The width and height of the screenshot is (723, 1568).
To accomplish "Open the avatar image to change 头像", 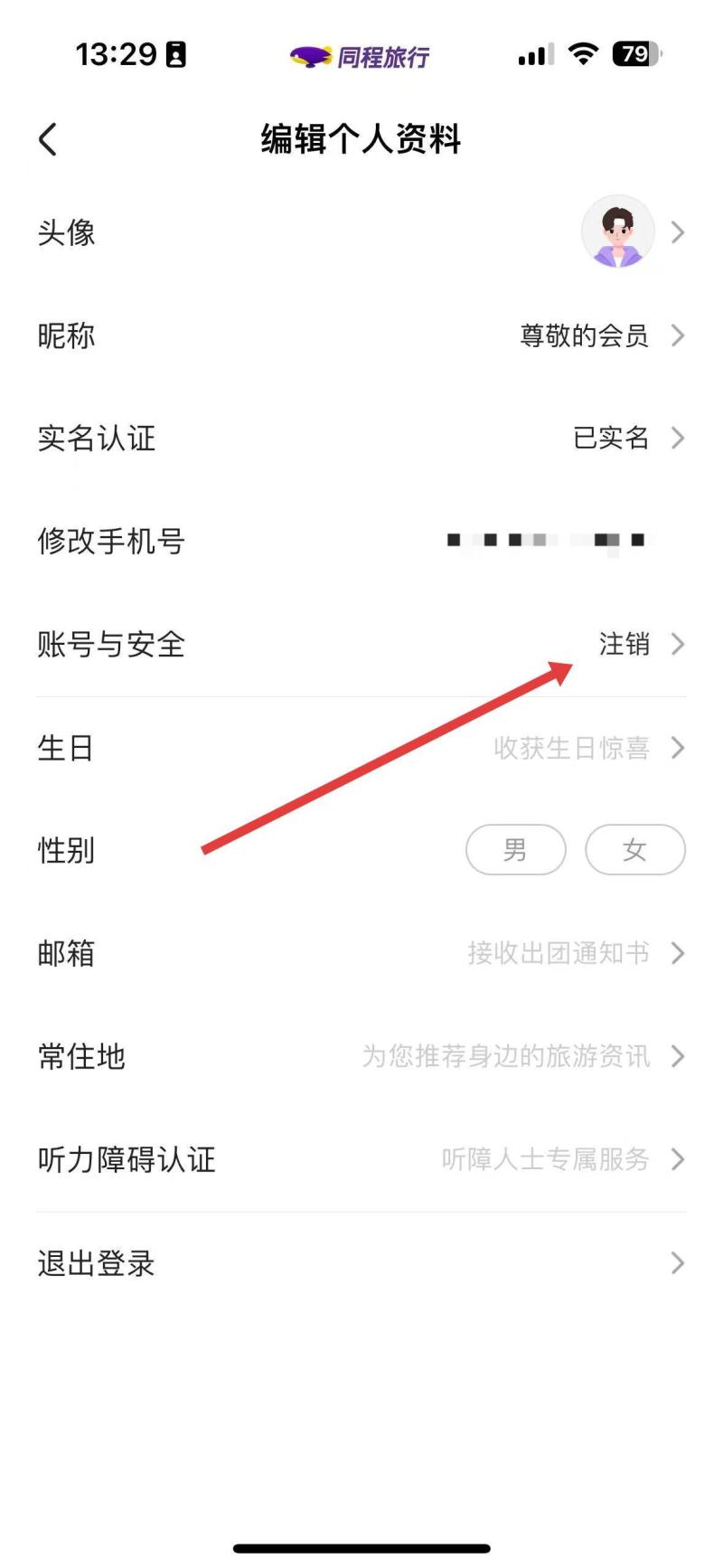I will (x=618, y=231).
